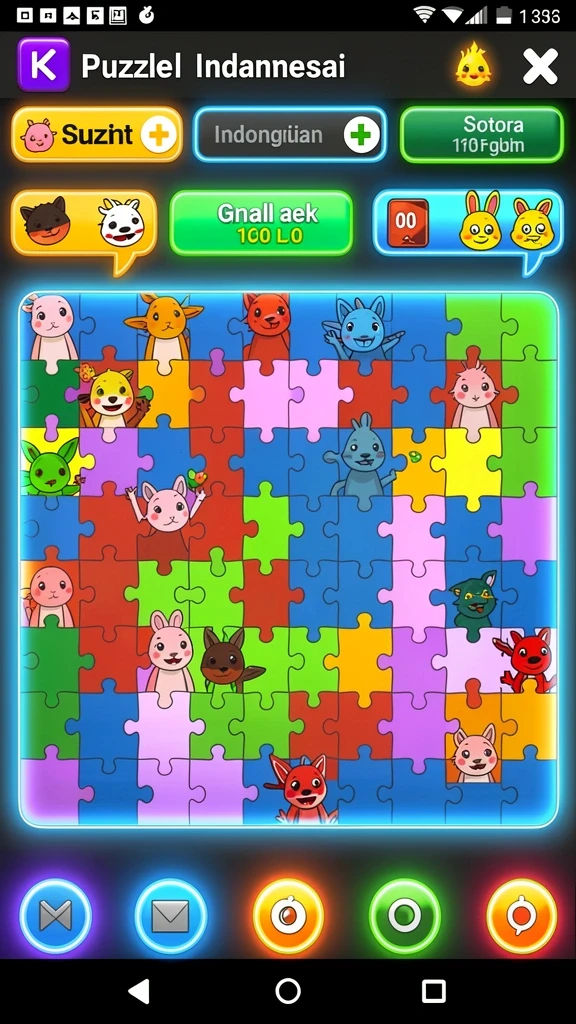Viewport: 576px width, 1024px height.
Task: Open the yellow bubble with cat and dog
Action: coord(84,226)
